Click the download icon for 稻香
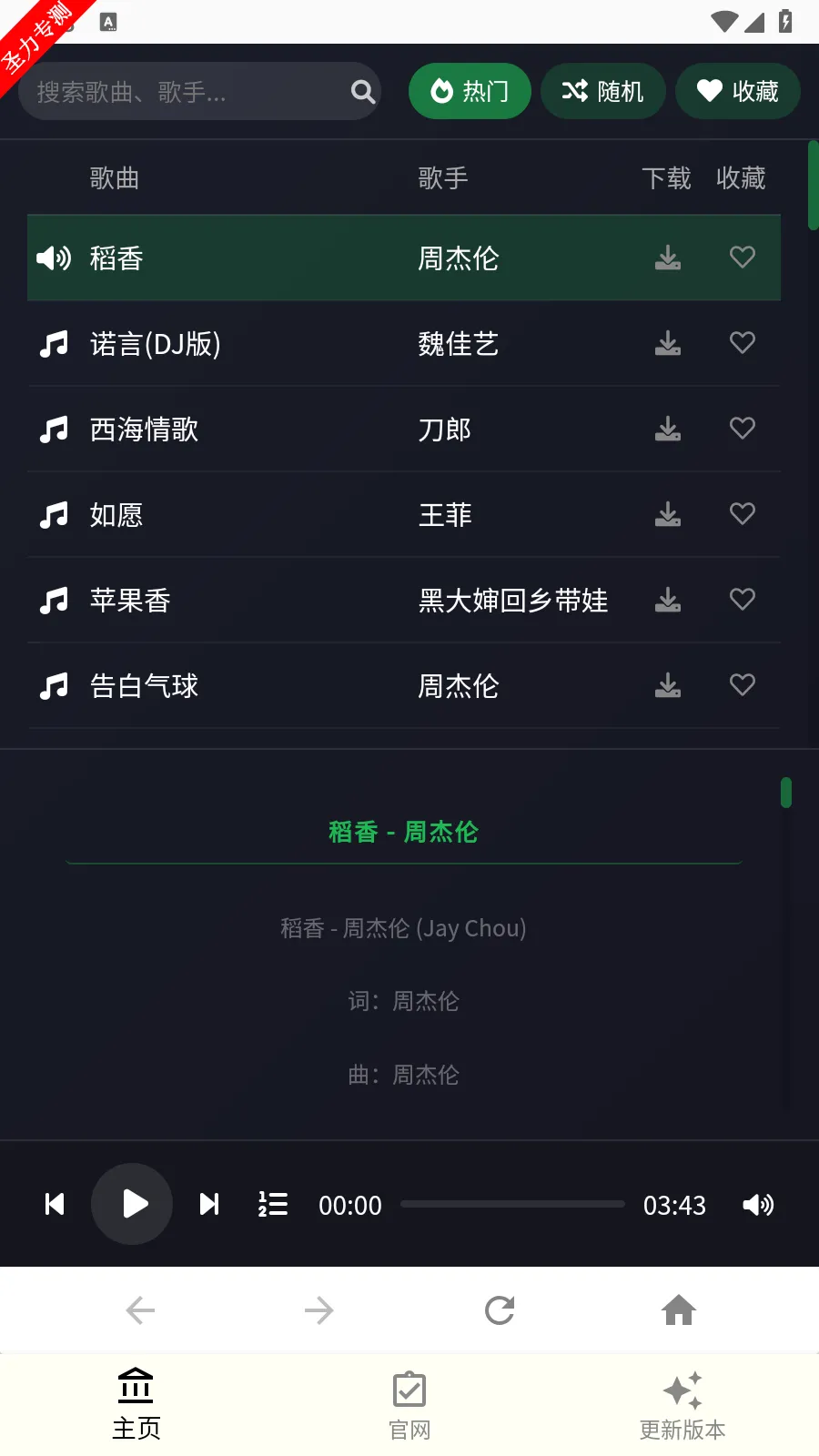Image resolution: width=819 pixels, height=1456 pixels. tap(668, 258)
